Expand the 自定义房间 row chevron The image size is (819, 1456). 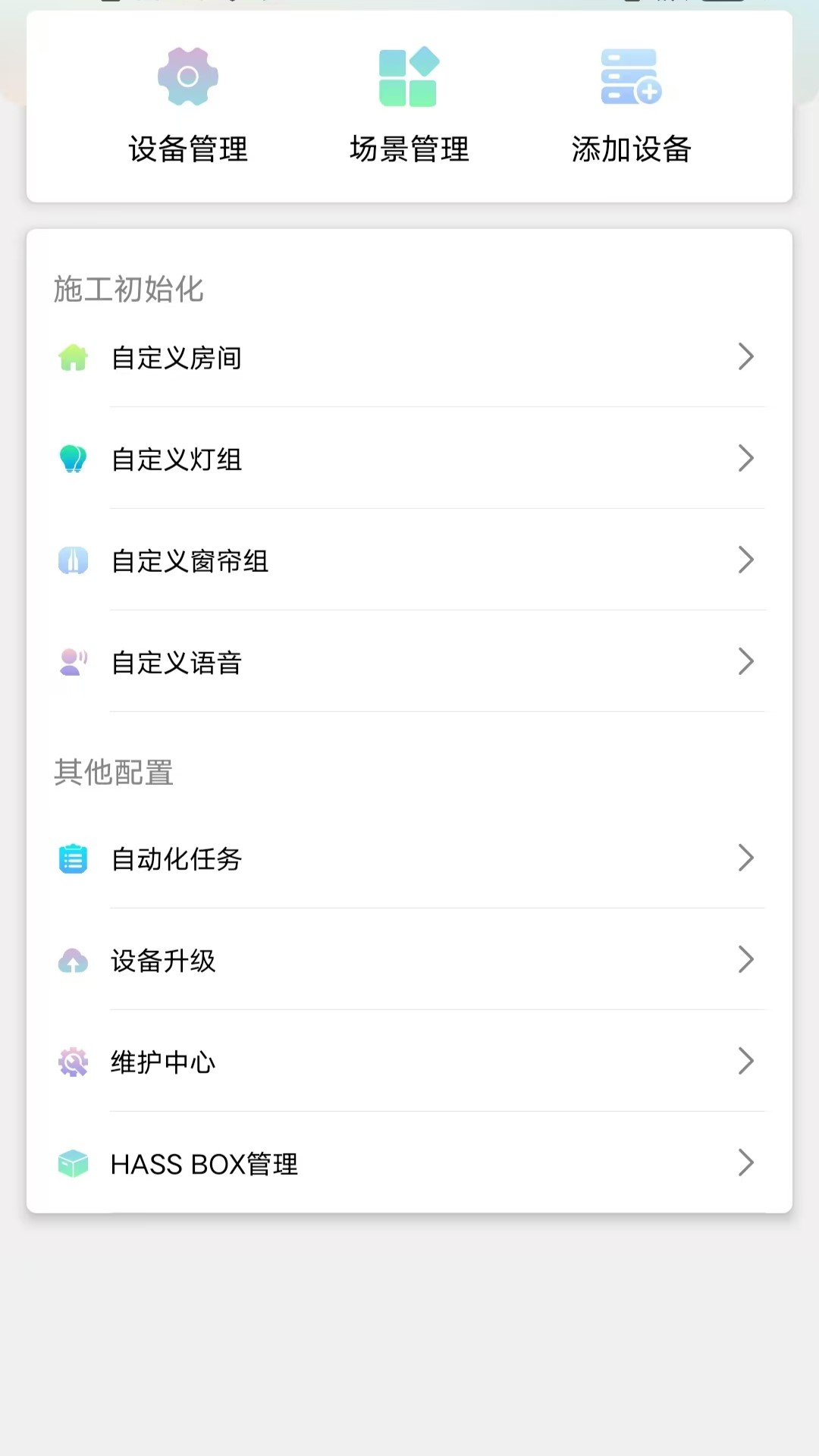[x=746, y=357]
